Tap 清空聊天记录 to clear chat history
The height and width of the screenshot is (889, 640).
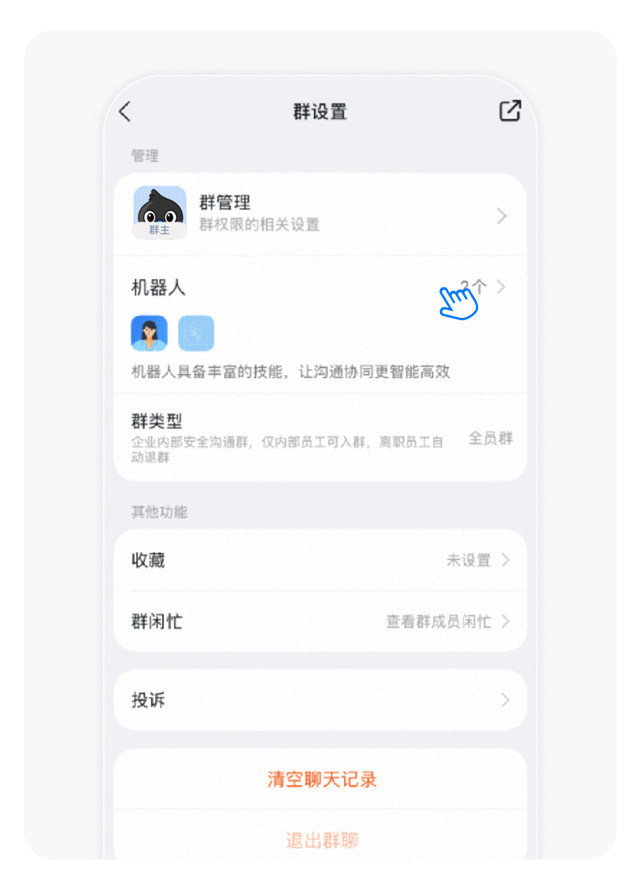pyautogui.click(x=321, y=779)
